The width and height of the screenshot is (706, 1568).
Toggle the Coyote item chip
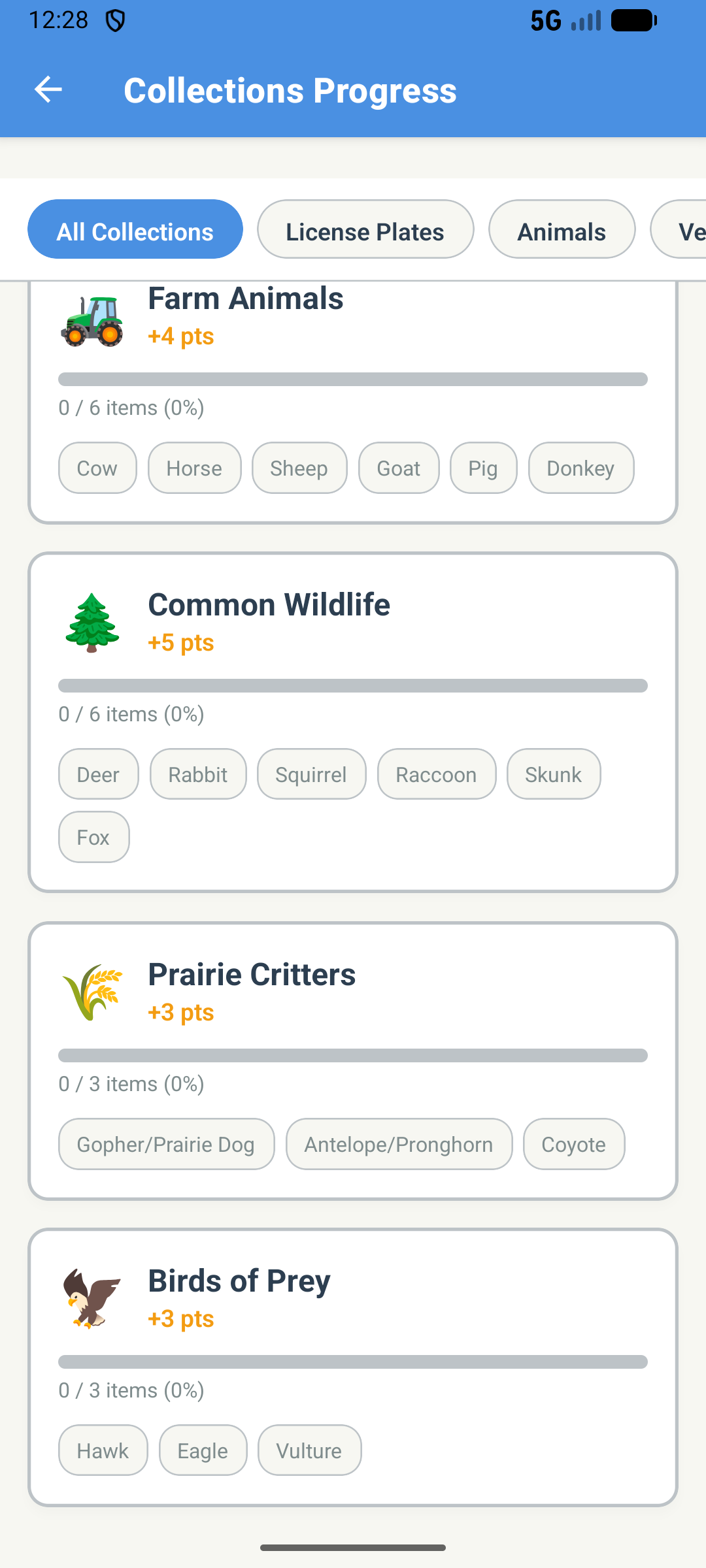click(573, 1144)
